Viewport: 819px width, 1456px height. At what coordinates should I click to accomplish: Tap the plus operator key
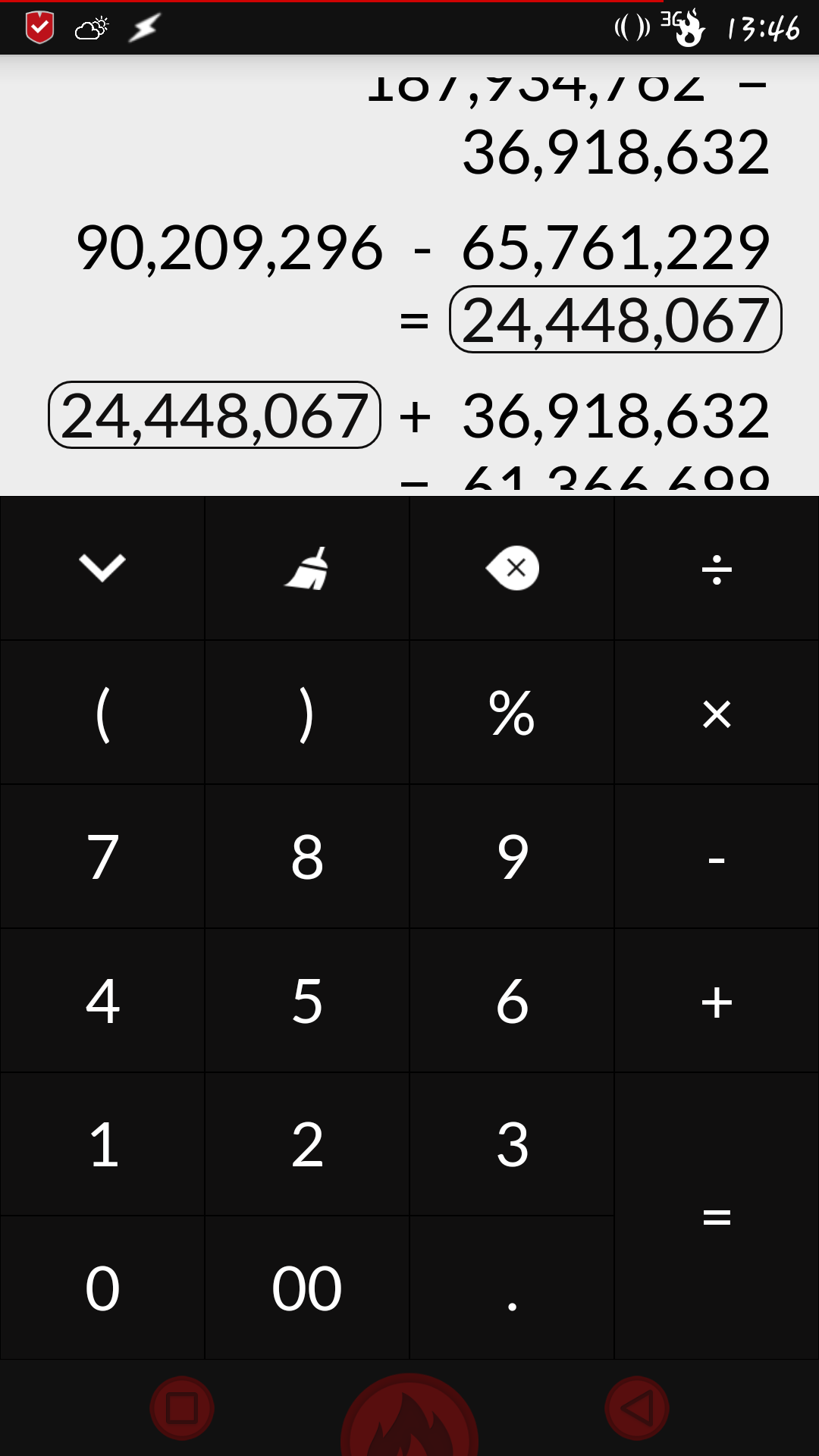coord(717,1001)
